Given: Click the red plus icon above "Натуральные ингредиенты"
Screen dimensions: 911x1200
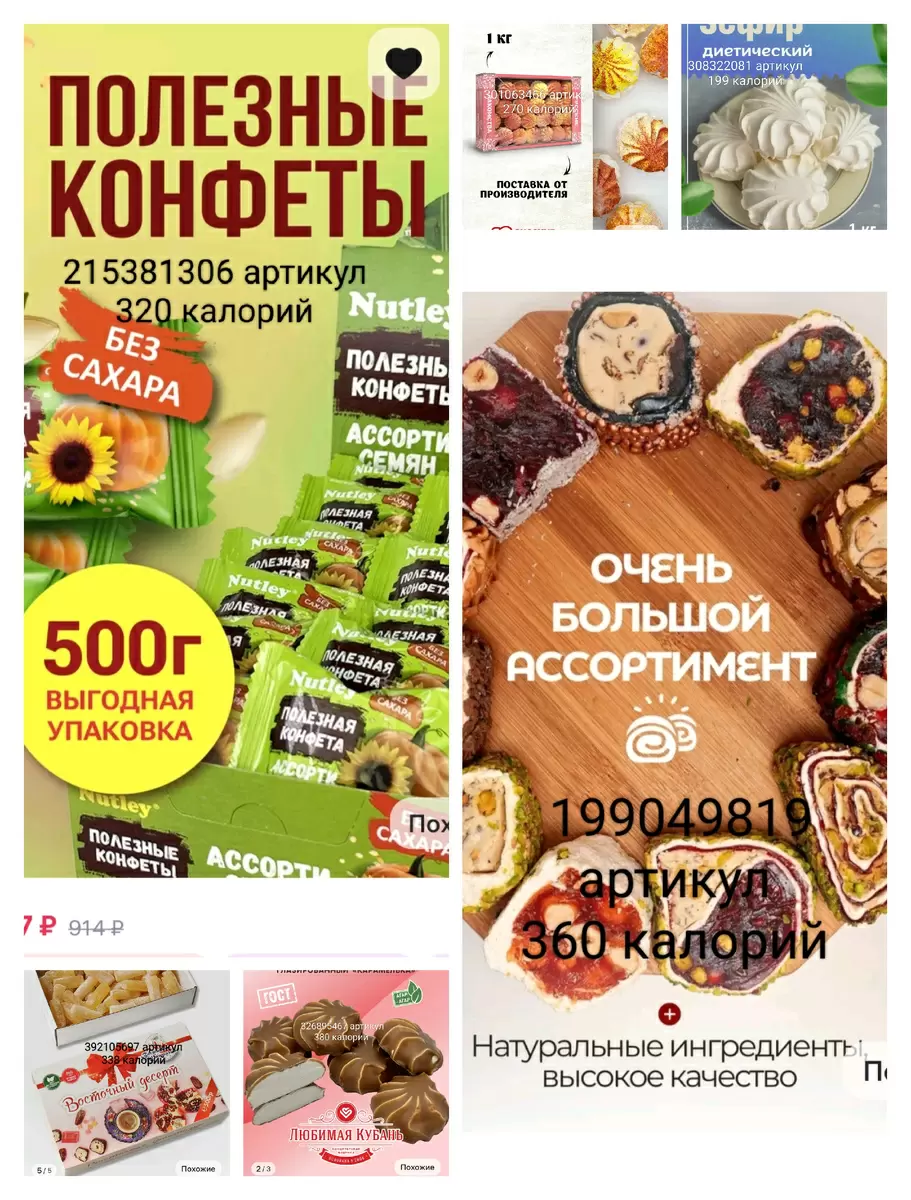Looking at the screenshot, I should point(671,1016).
